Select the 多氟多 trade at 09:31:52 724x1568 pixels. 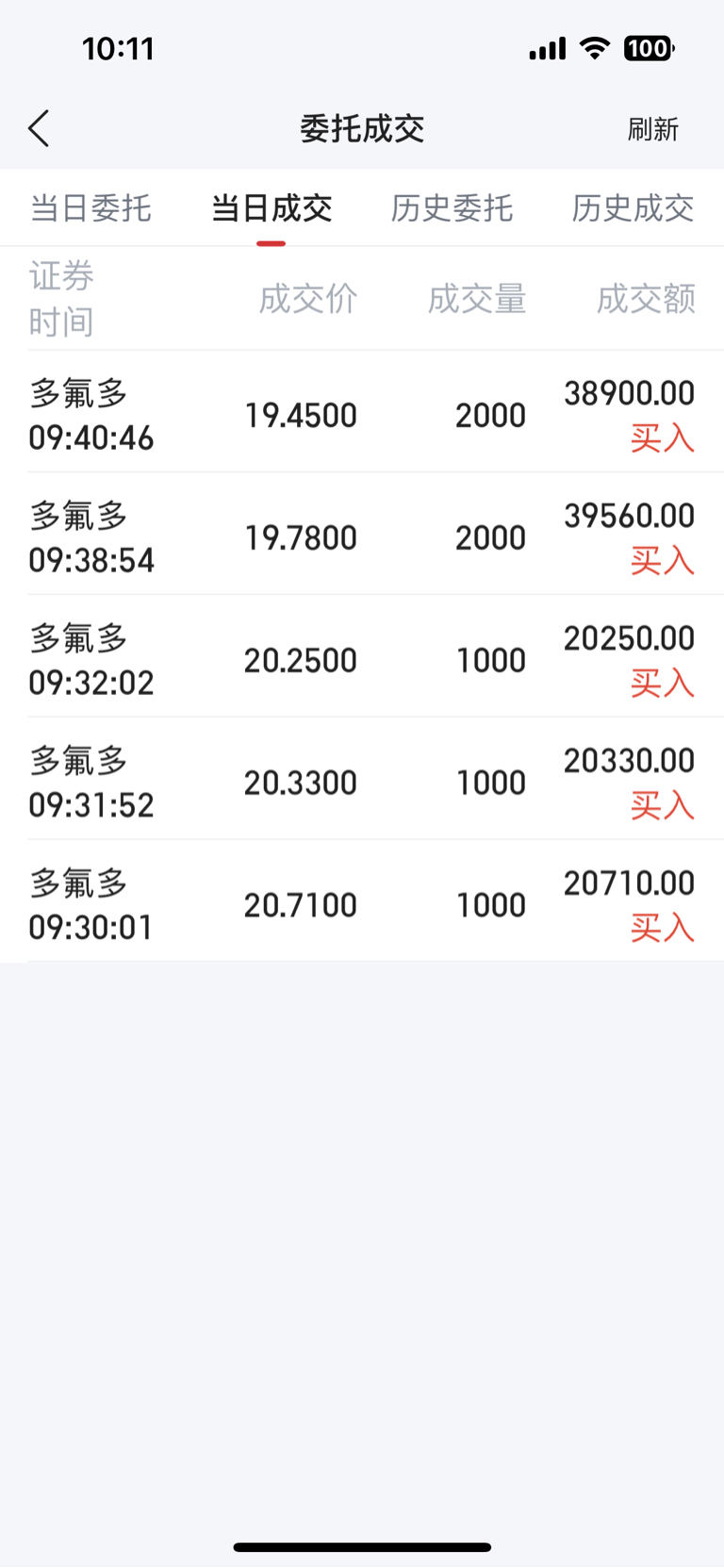(362, 783)
